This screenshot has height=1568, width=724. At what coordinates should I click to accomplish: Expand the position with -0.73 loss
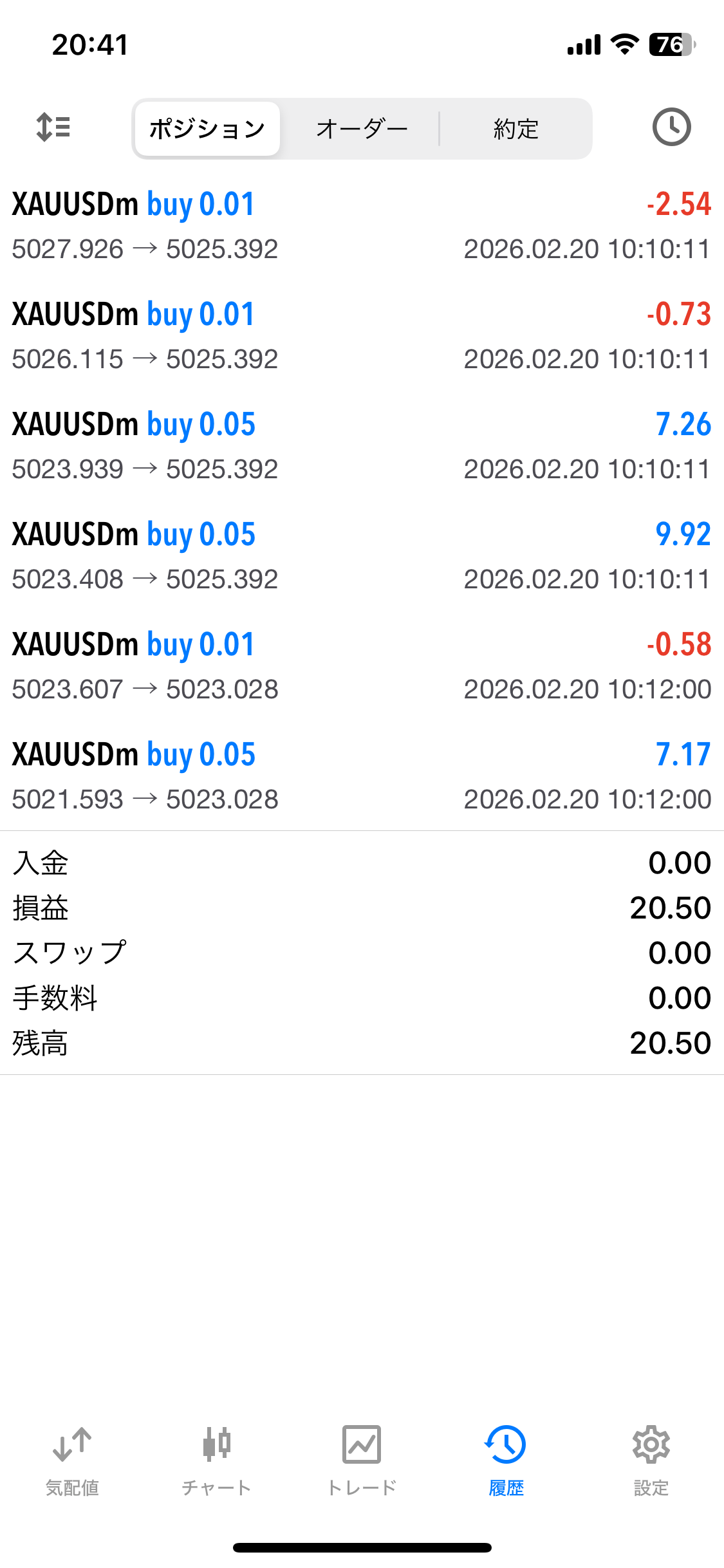(x=362, y=336)
